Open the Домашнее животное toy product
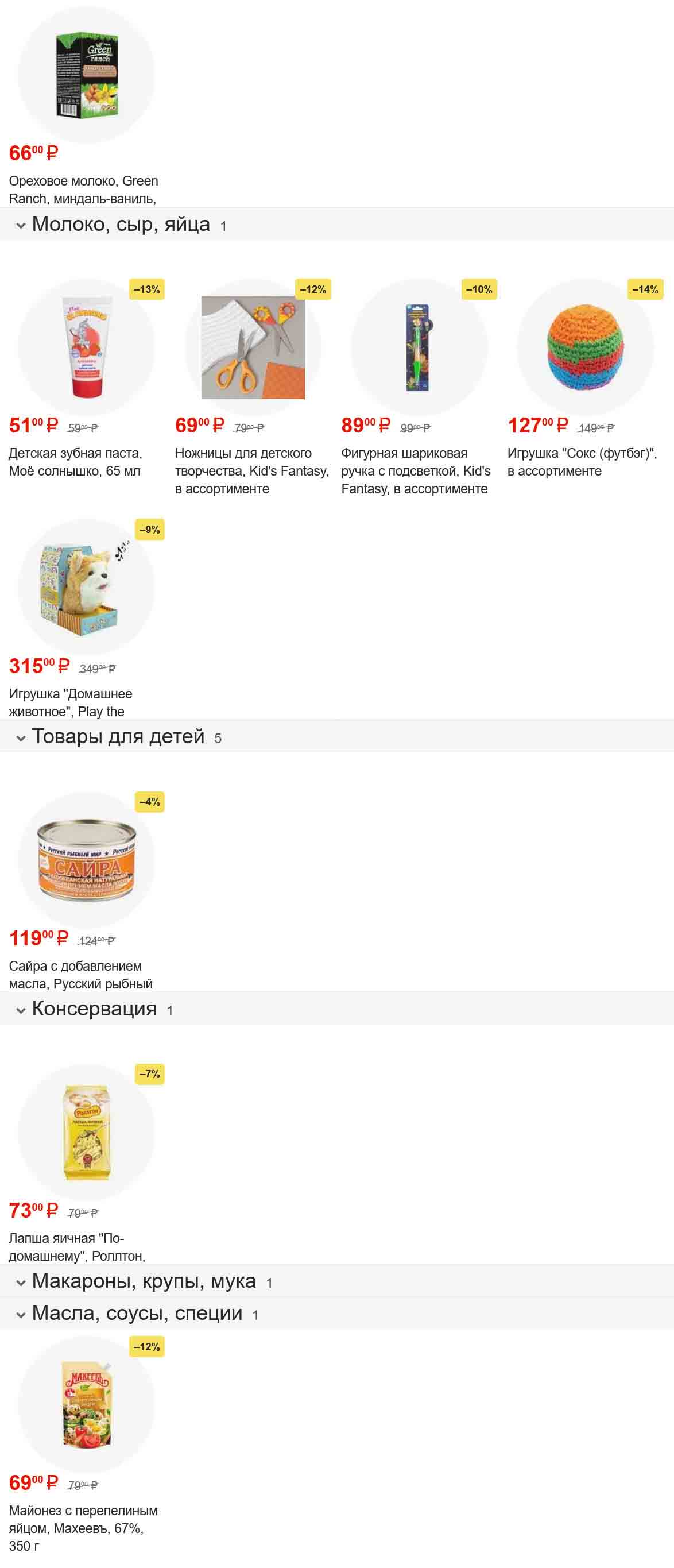 click(x=86, y=588)
